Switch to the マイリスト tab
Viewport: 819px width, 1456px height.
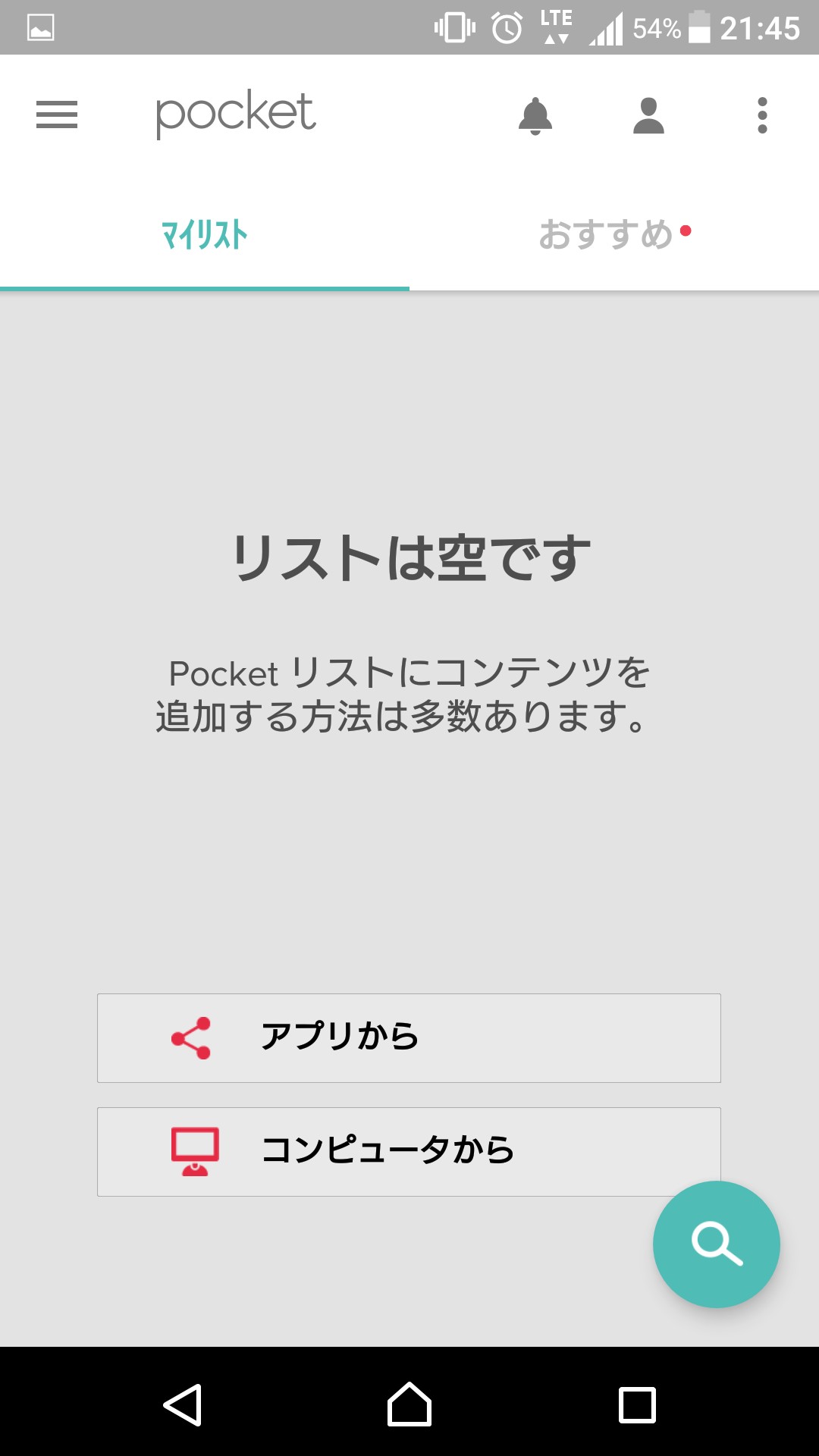click(x=205, y=235)
